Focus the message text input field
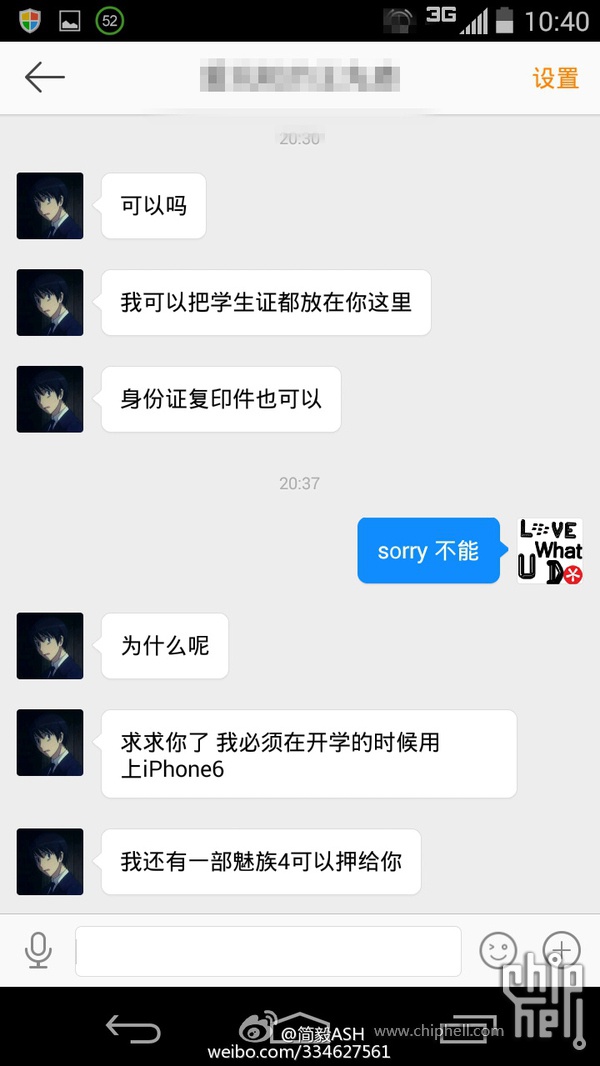The image size is (600, 1066). (x=268, y=951)
